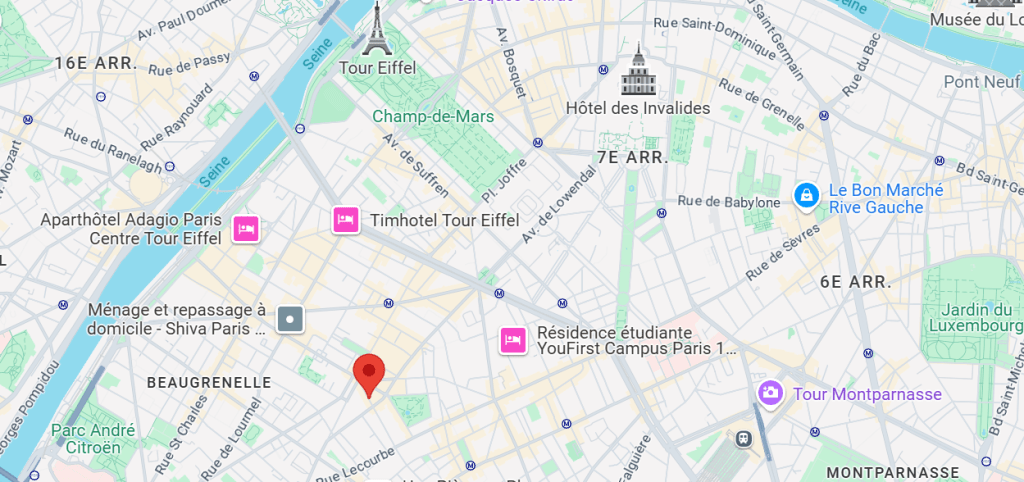Screen dimensions: 1024x482
Task: Select the Aparthôtel Adagio Paris Centre hotel marker
Action: [x=246, y=229]
